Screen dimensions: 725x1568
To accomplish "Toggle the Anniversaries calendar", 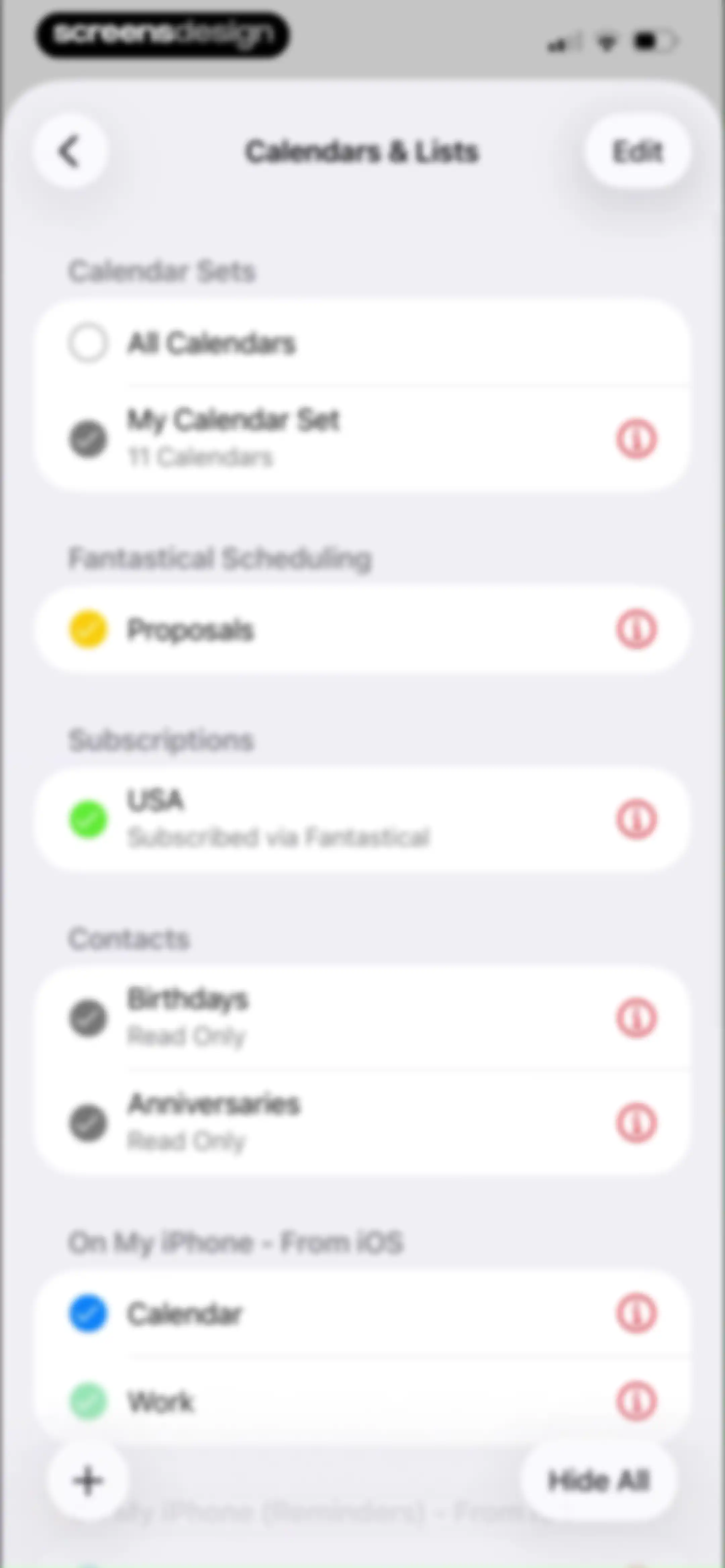I will pyautogui.click(x=88, y=1122).
